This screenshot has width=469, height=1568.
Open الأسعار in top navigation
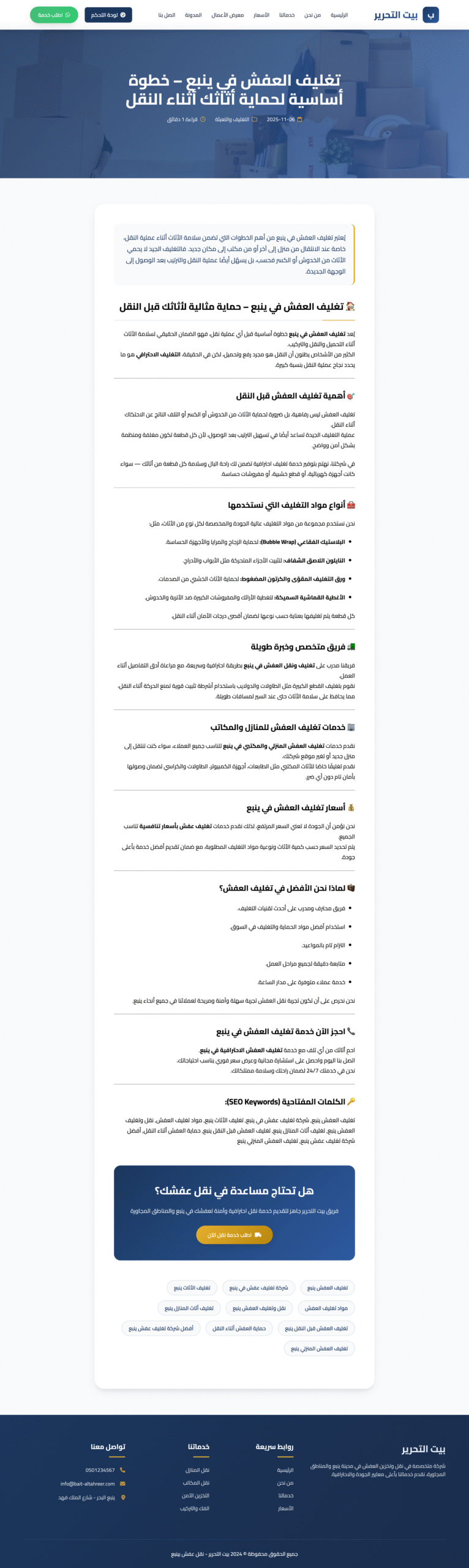(x=261, y=15)
